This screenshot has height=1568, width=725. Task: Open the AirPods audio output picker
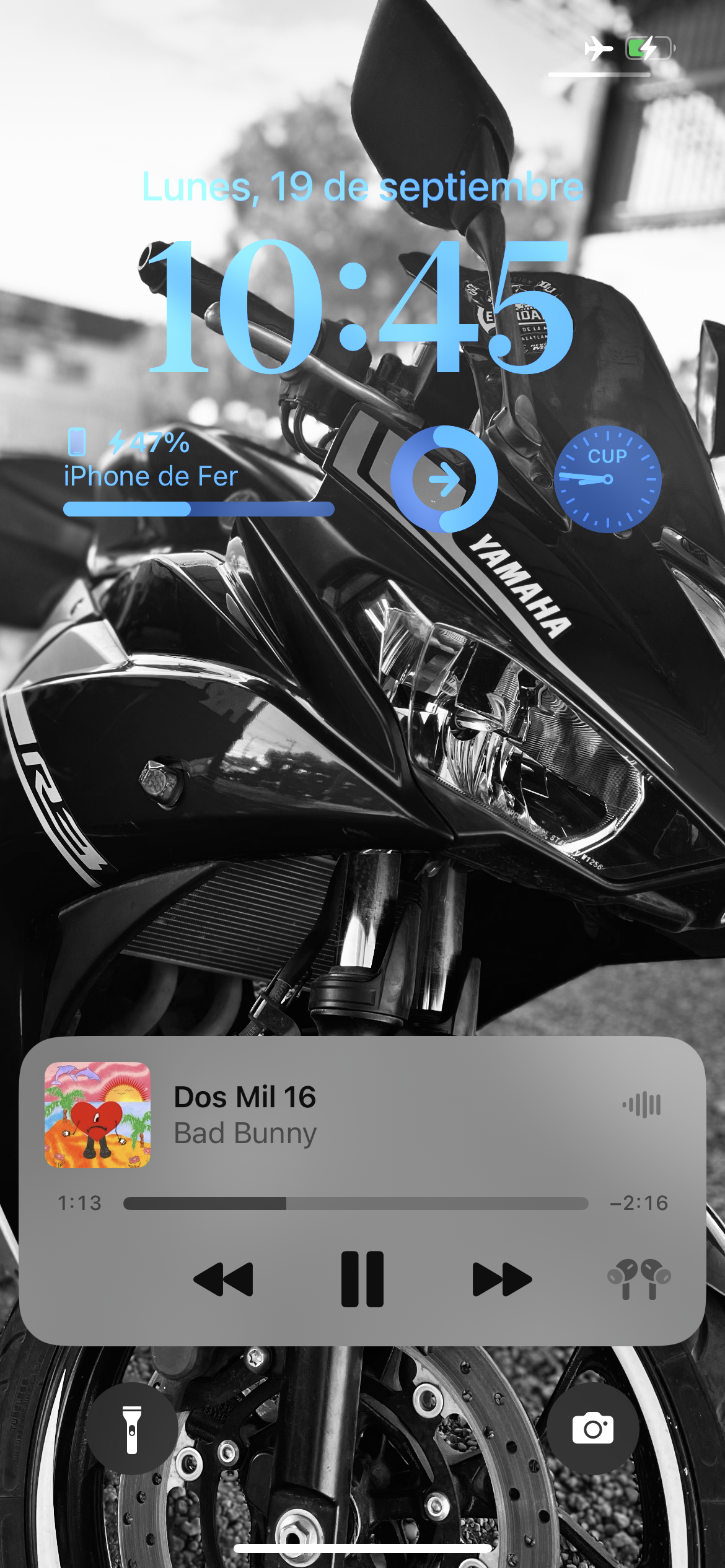(x=639, y=1279)
